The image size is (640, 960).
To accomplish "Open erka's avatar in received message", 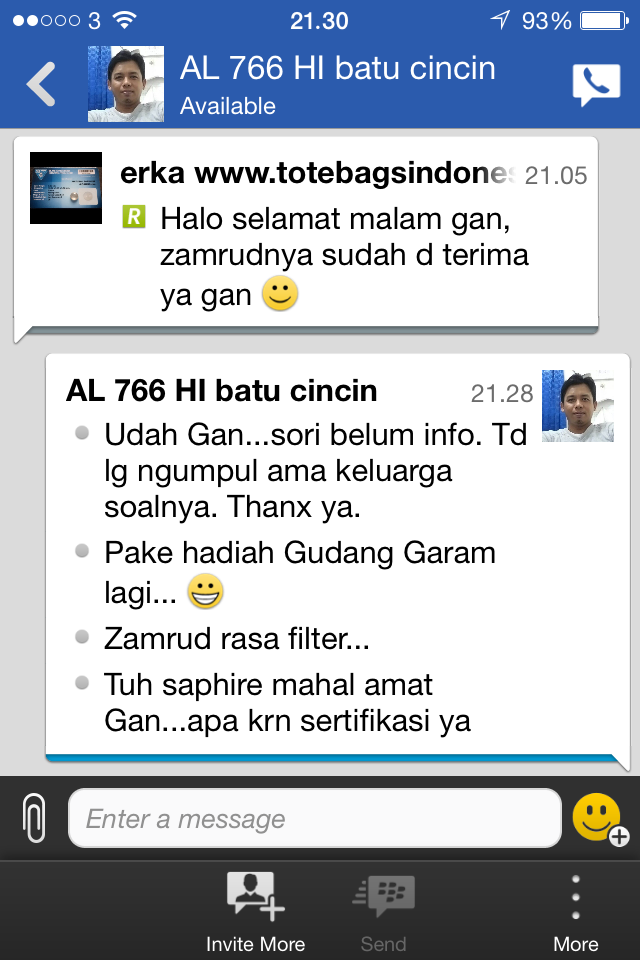I will (66, 188).
